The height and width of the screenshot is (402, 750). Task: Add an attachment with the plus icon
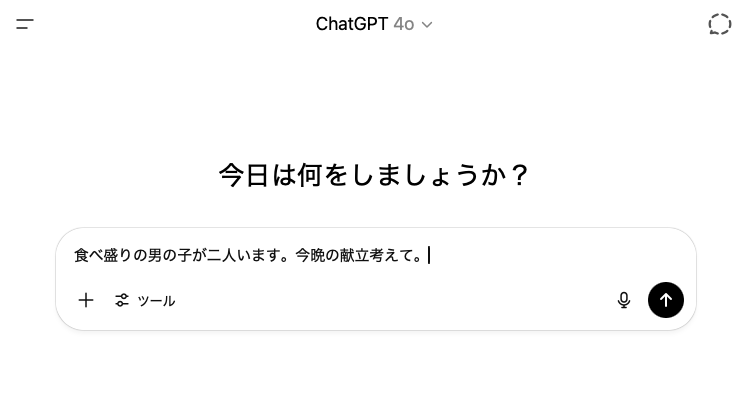click(86, 300)
